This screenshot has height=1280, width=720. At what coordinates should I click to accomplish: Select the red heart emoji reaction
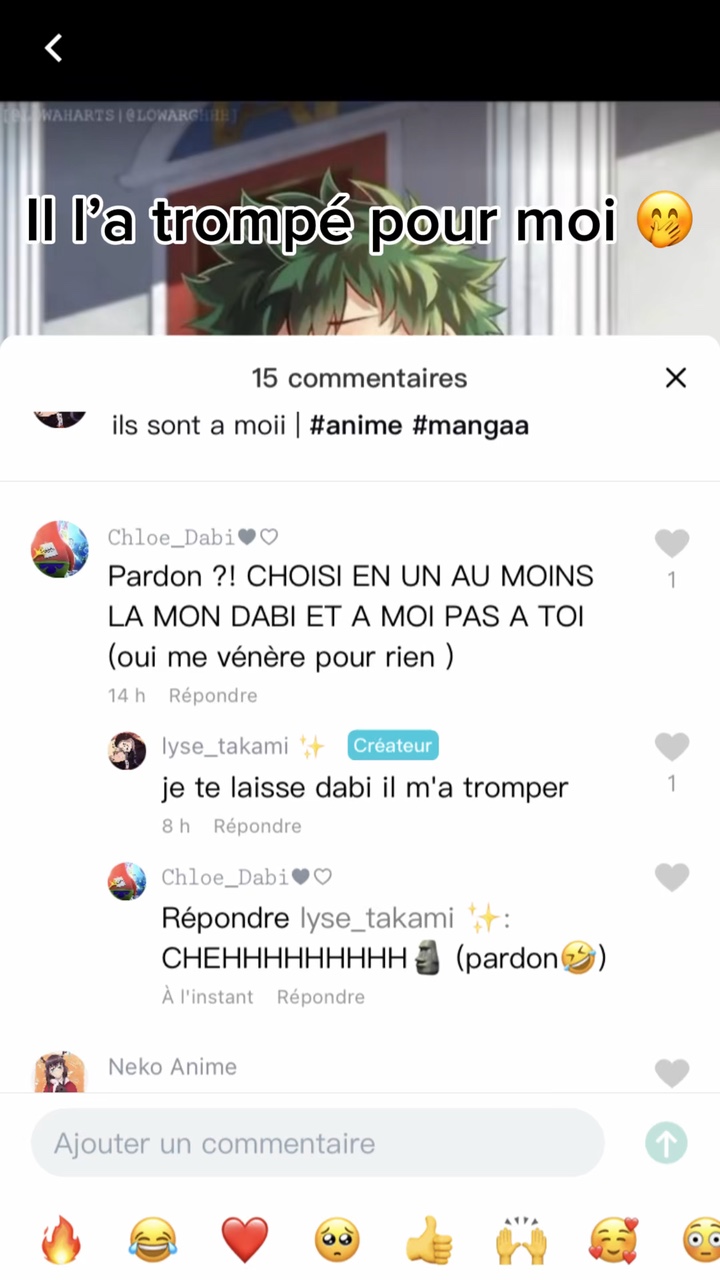coord(245,1239)
